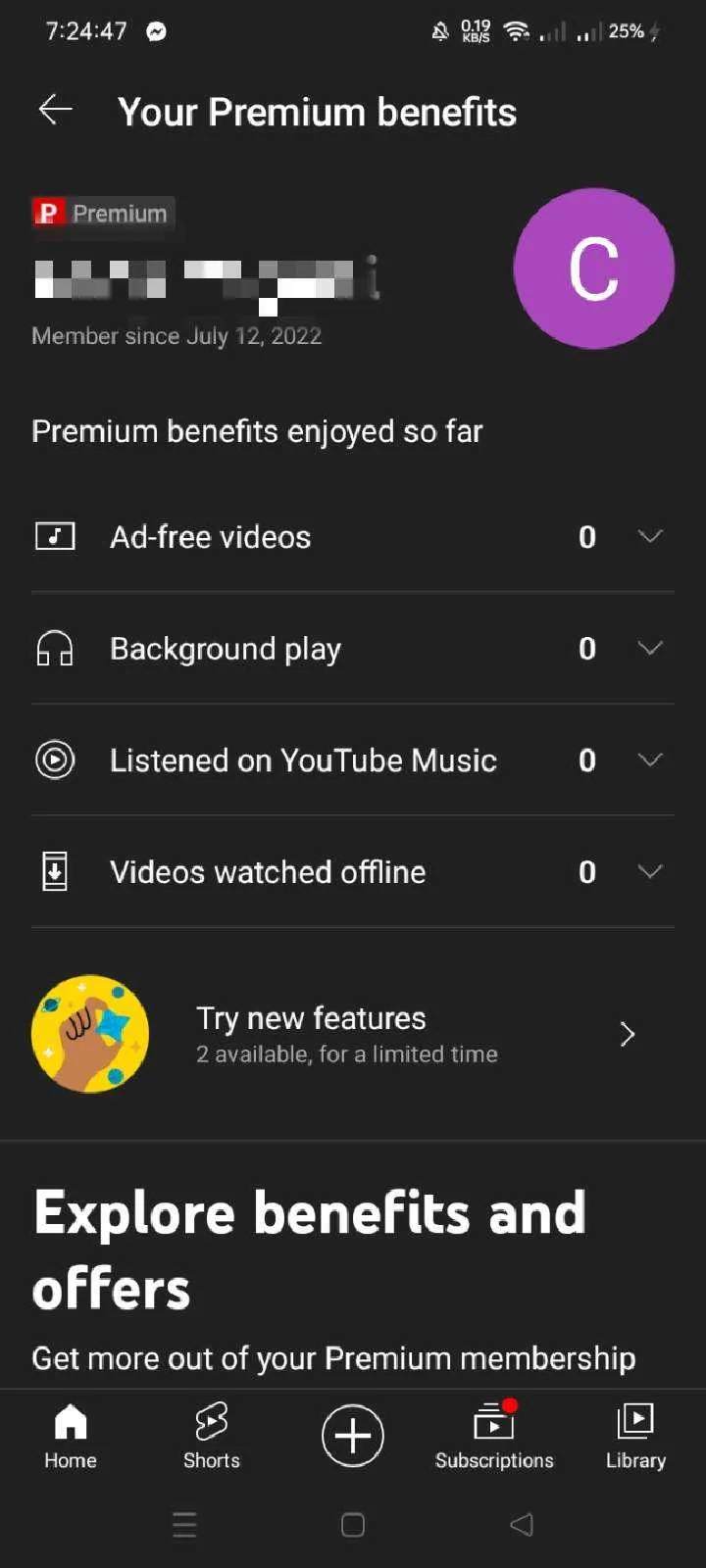Screen dimensions: 706x1568
Task: Tap the create plus button
Action: [x=353, y=1436]
